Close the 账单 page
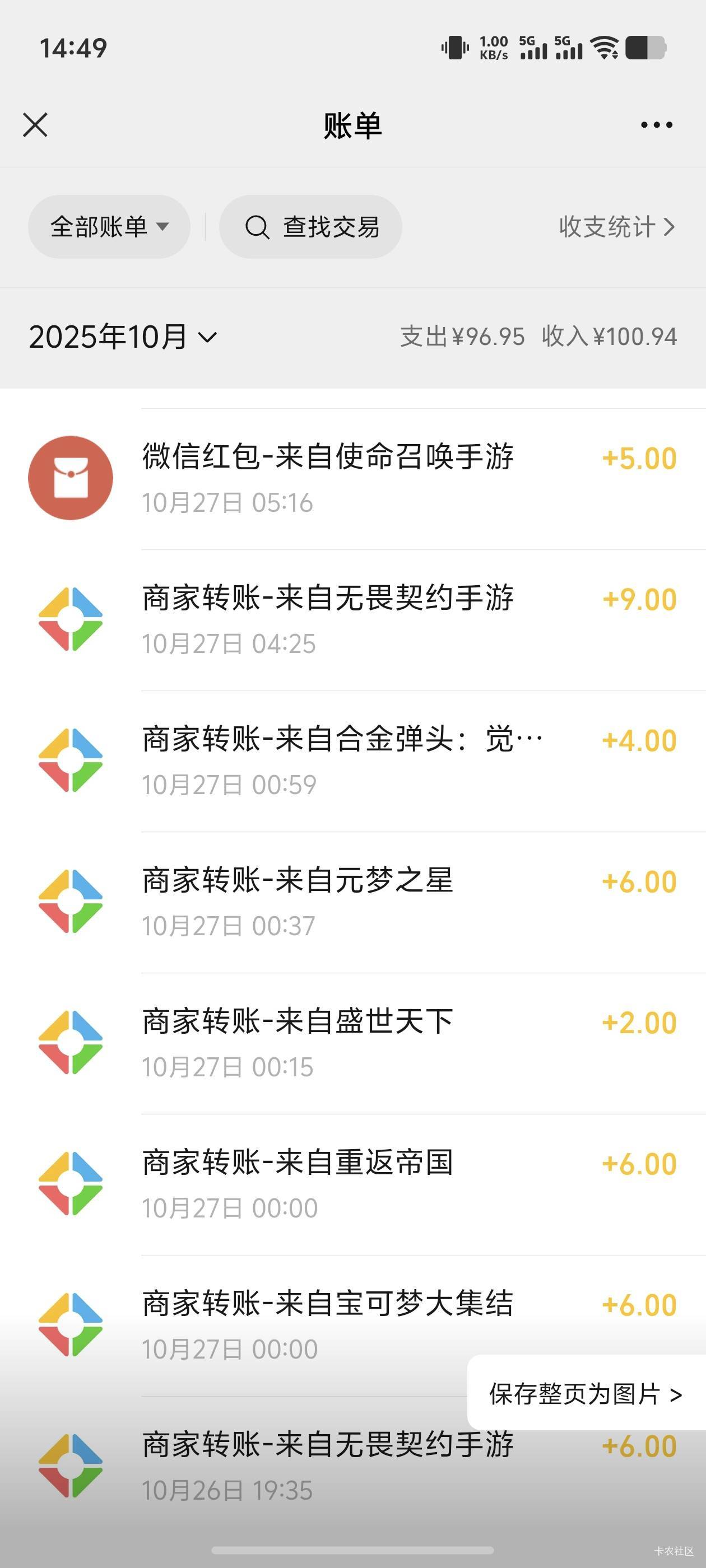The image size is (706, 1568). click(35, 125)
